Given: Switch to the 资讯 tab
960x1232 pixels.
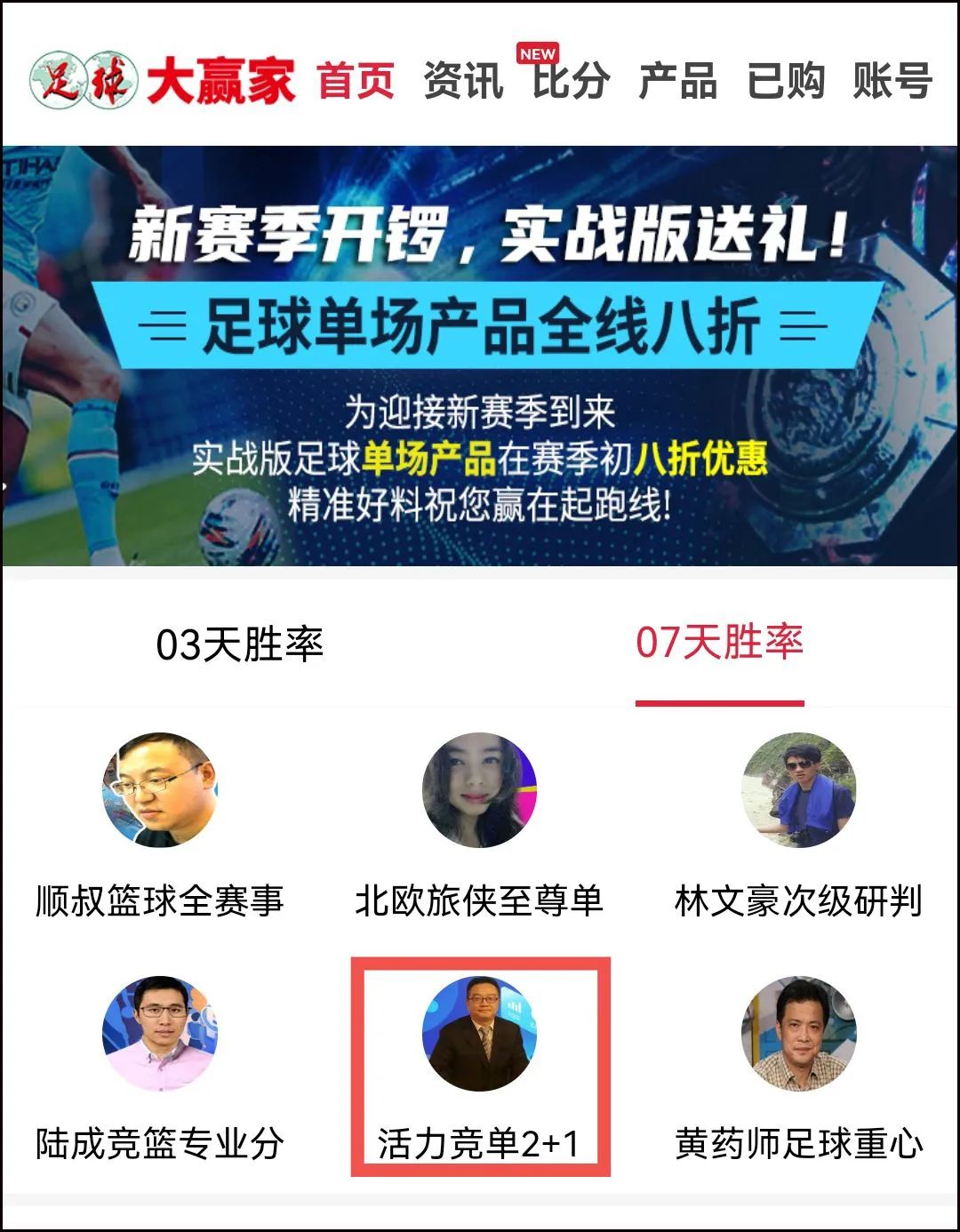Looking at the screenshot, I should 463,82.
